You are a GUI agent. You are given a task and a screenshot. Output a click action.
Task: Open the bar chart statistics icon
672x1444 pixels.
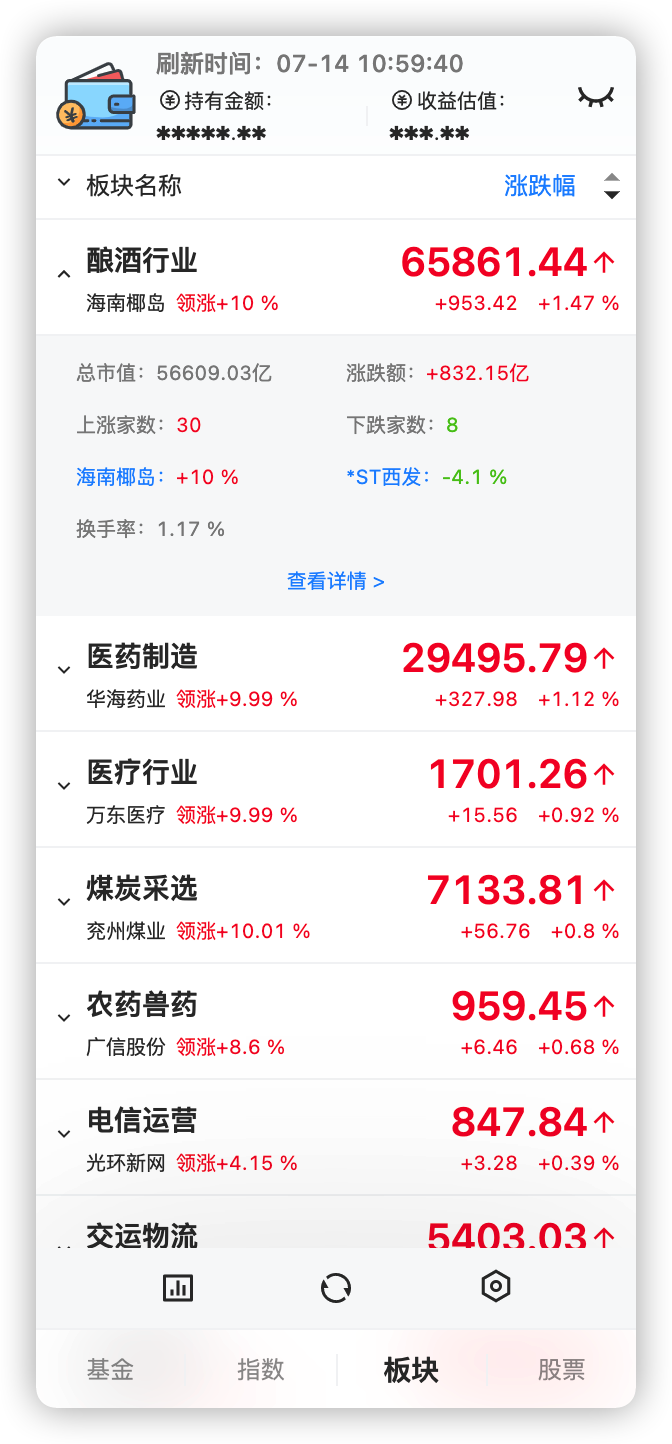coord(178,1287)
